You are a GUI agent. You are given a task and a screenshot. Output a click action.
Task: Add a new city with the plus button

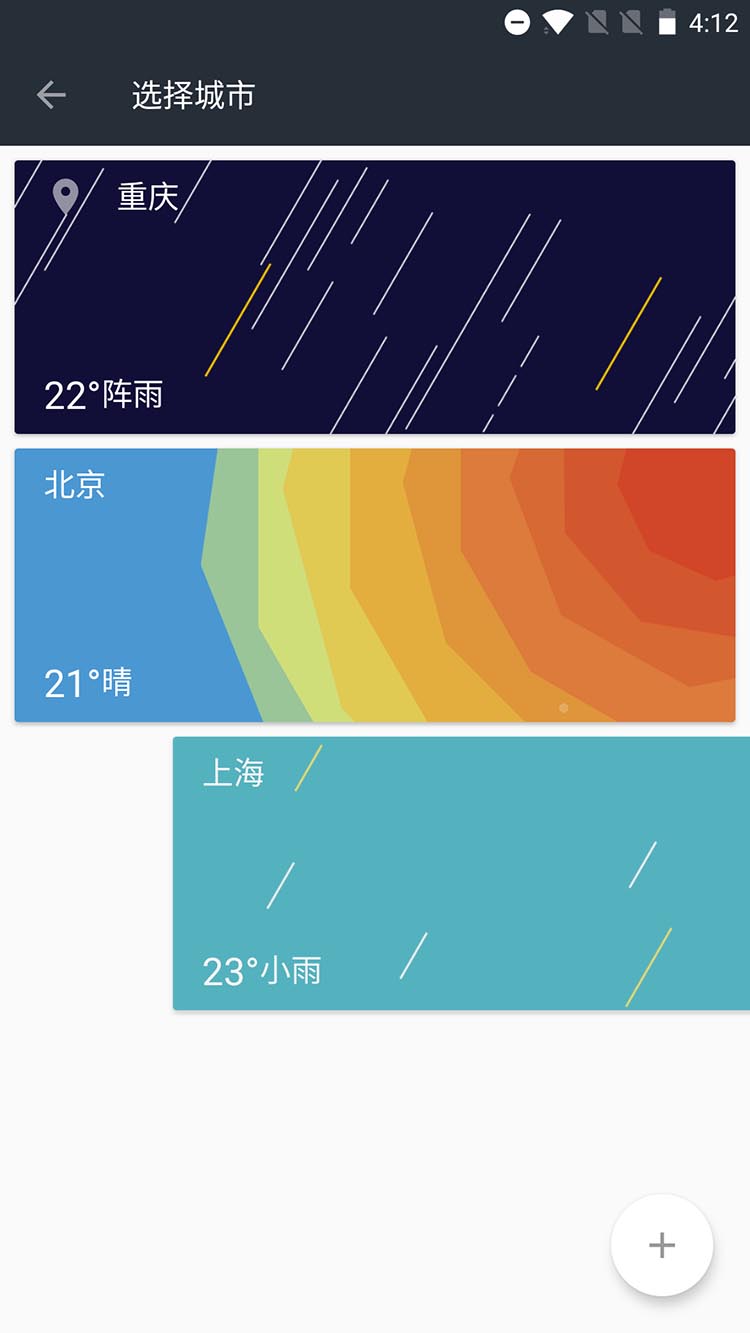coord(661,1245)
